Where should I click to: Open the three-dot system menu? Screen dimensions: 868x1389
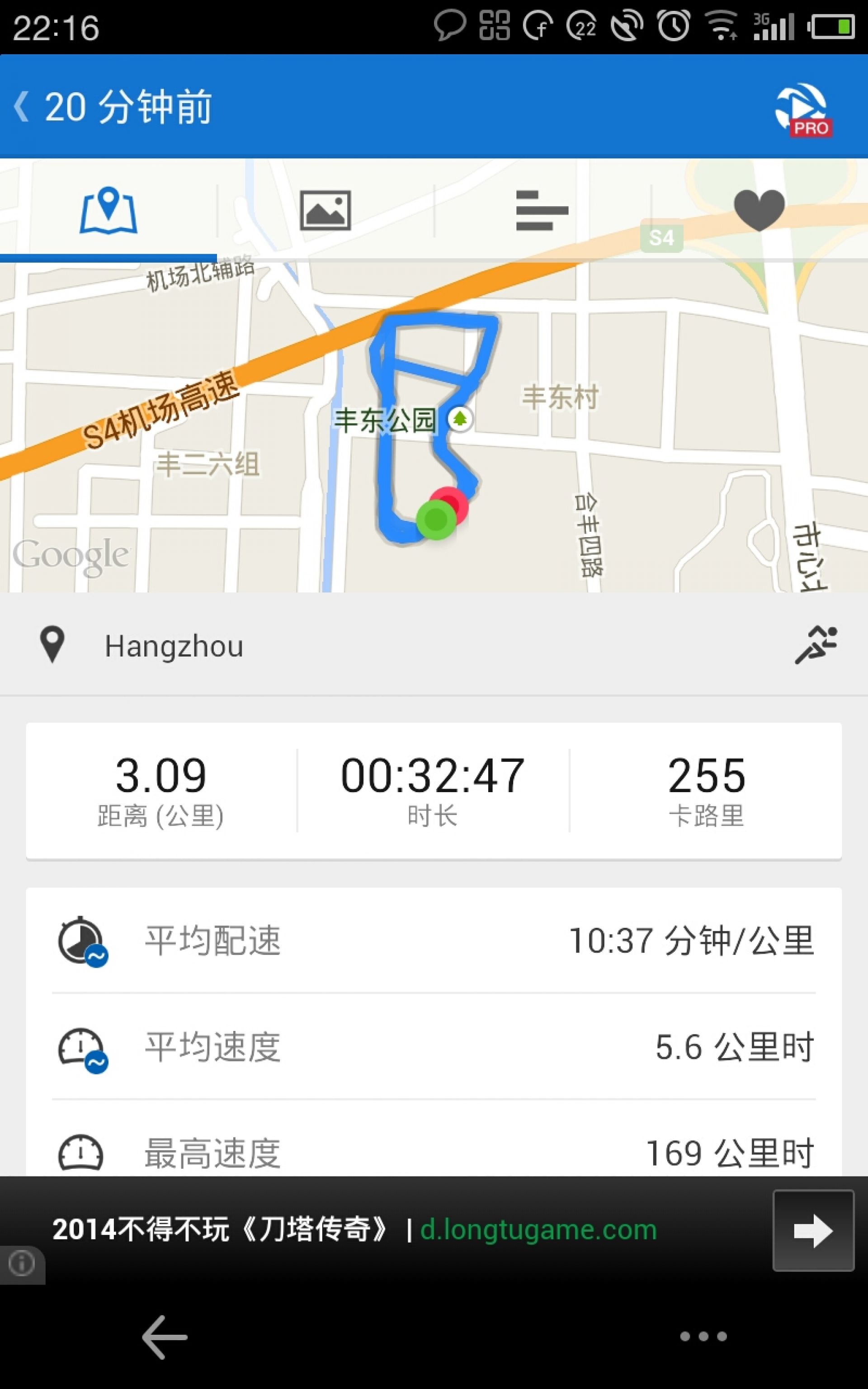[703, 1336]
